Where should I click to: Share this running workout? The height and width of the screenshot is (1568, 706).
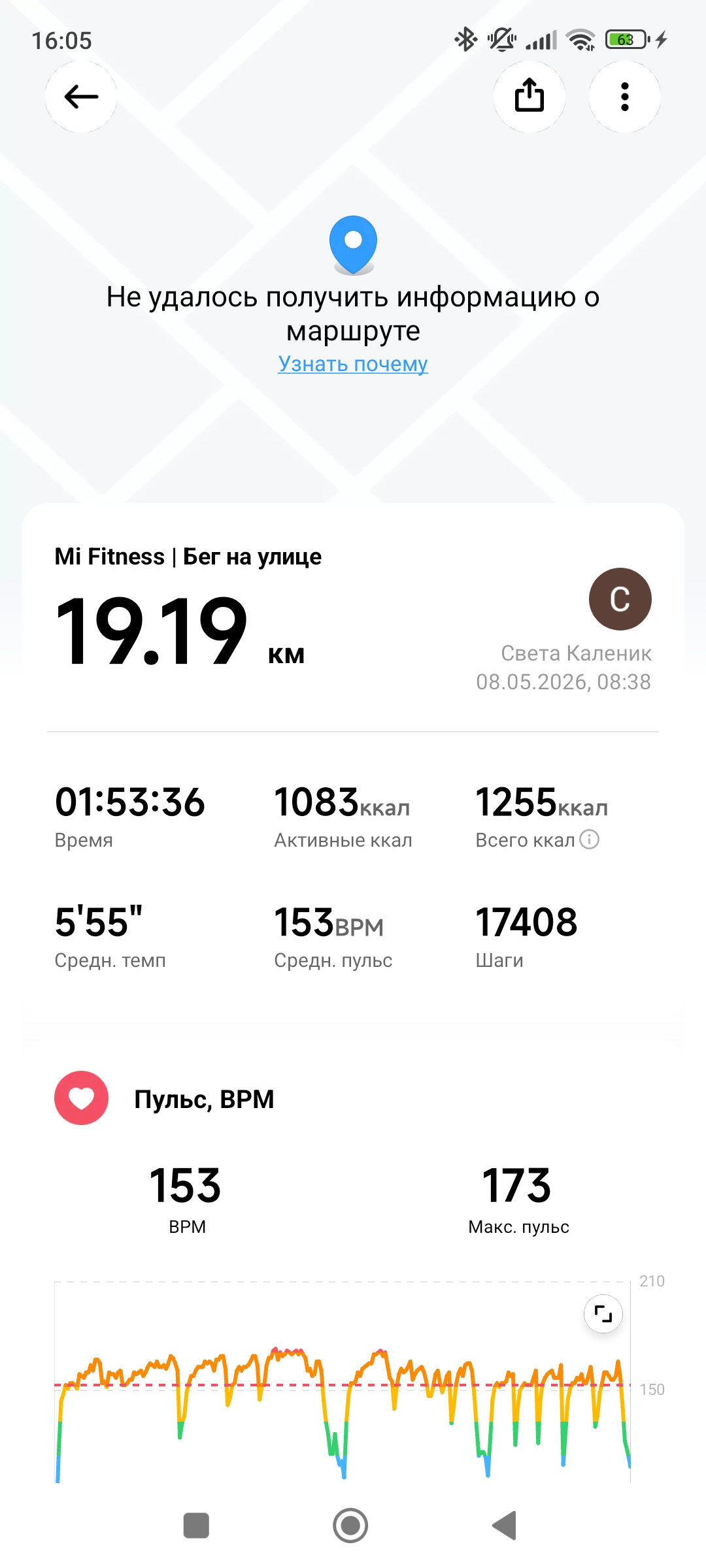529,97
